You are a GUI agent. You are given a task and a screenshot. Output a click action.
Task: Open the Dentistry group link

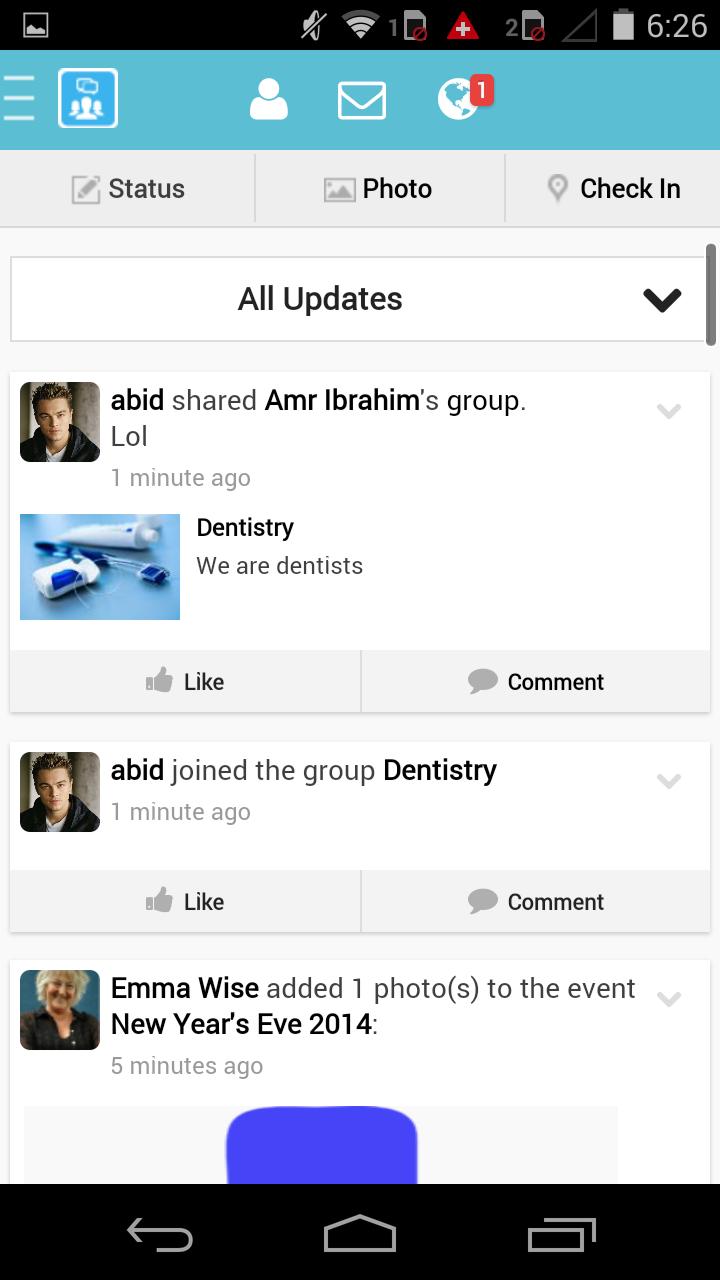coord(438,770)
